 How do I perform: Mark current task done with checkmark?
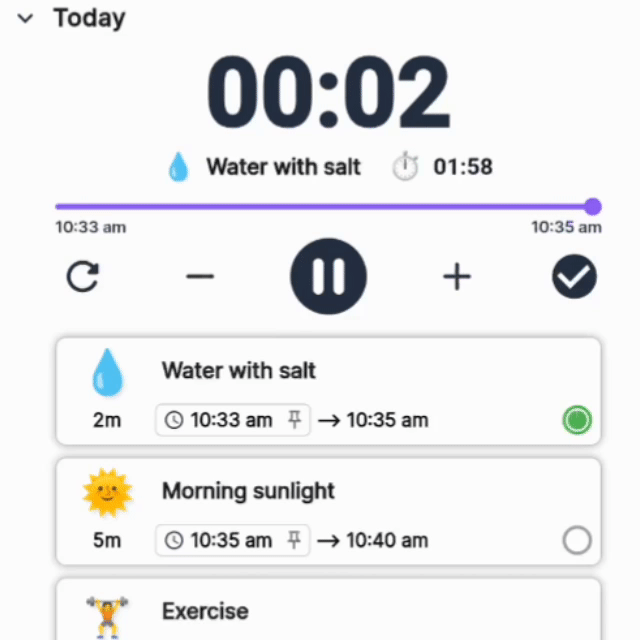[x=574, y=277]
